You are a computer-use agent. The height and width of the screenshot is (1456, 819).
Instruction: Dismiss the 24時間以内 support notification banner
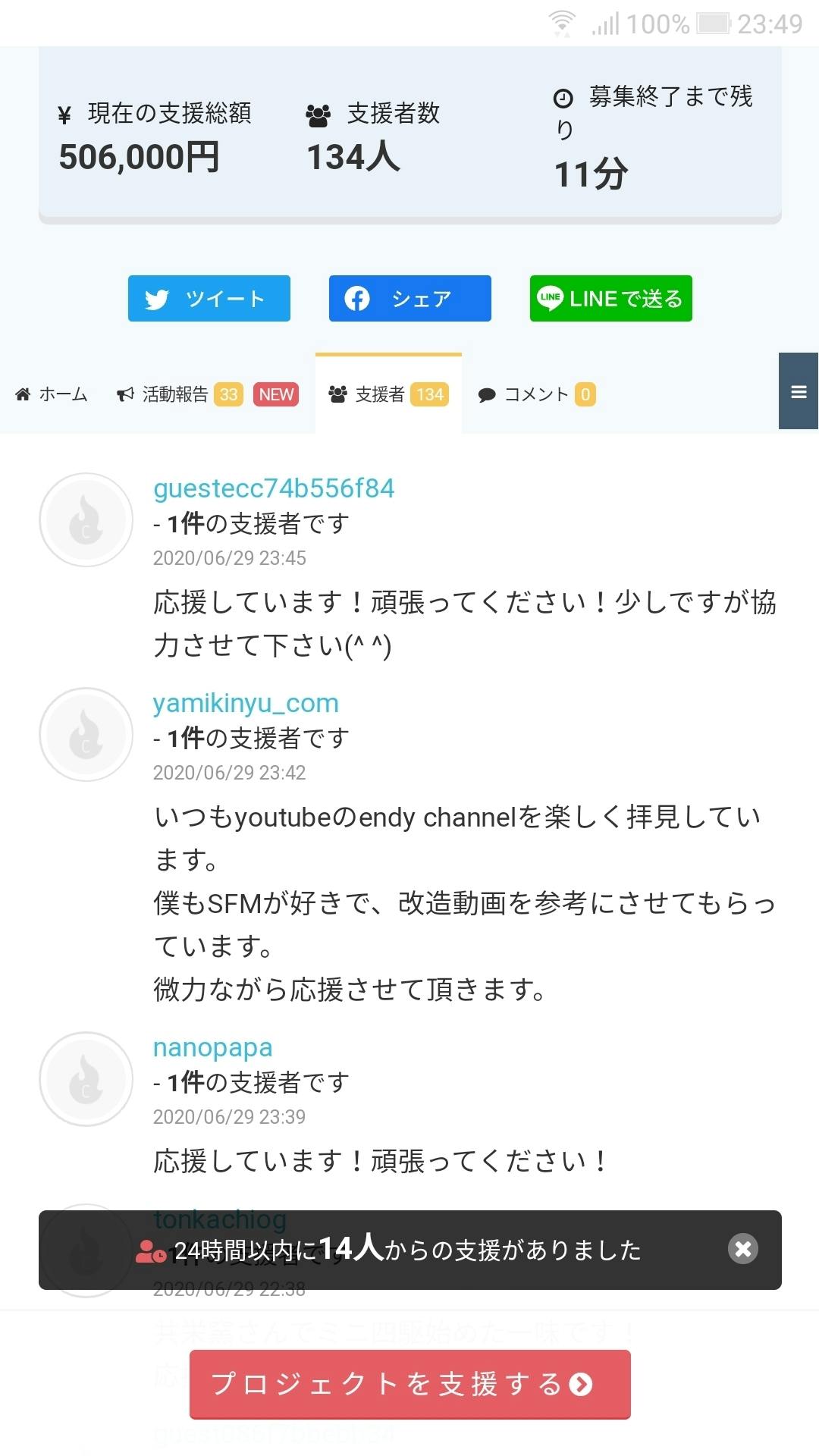(x=743, y=1249)
